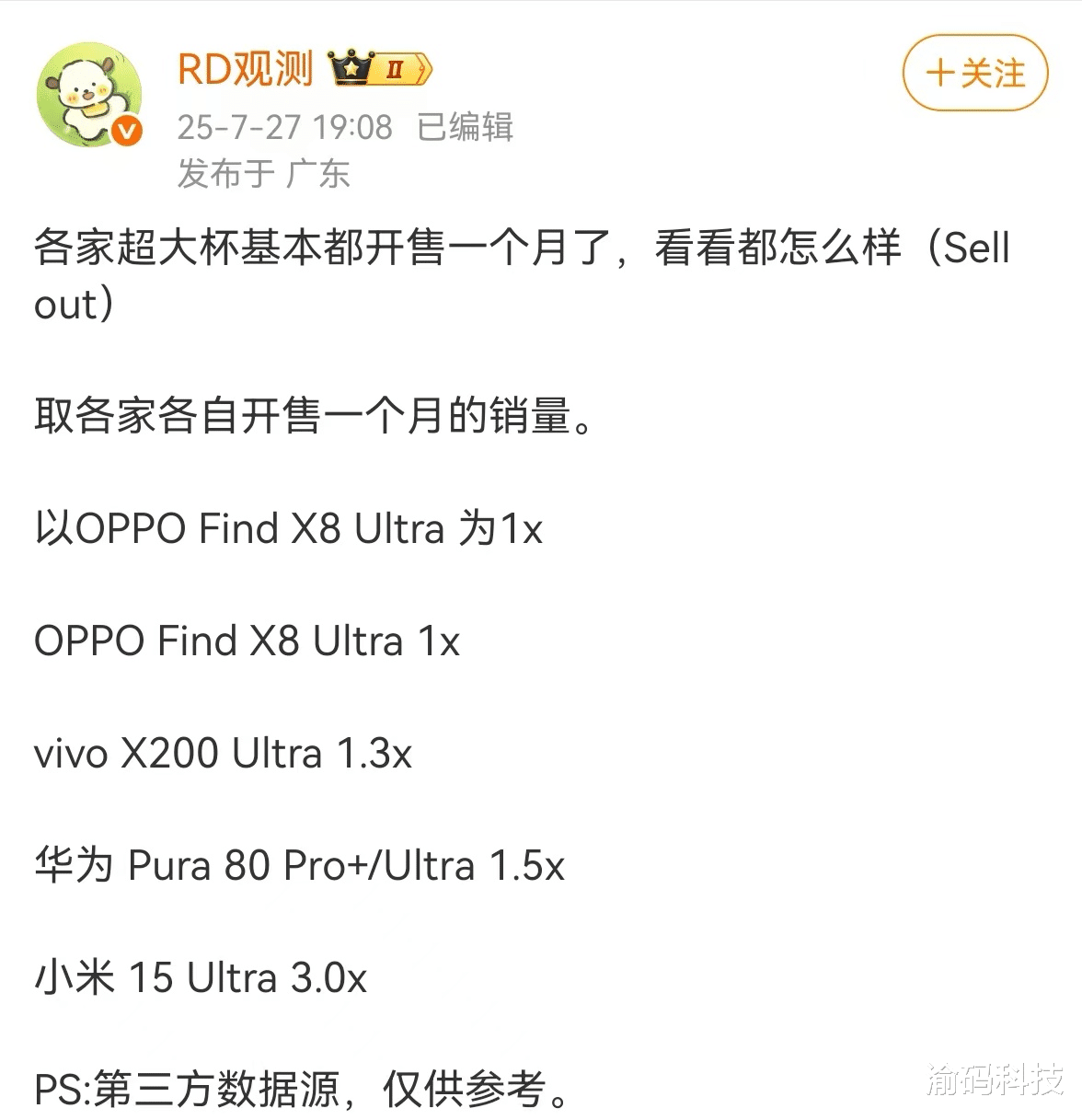
Task: Select the text OPPO Find X8 Ultra 1x
Action: (248, 641)
